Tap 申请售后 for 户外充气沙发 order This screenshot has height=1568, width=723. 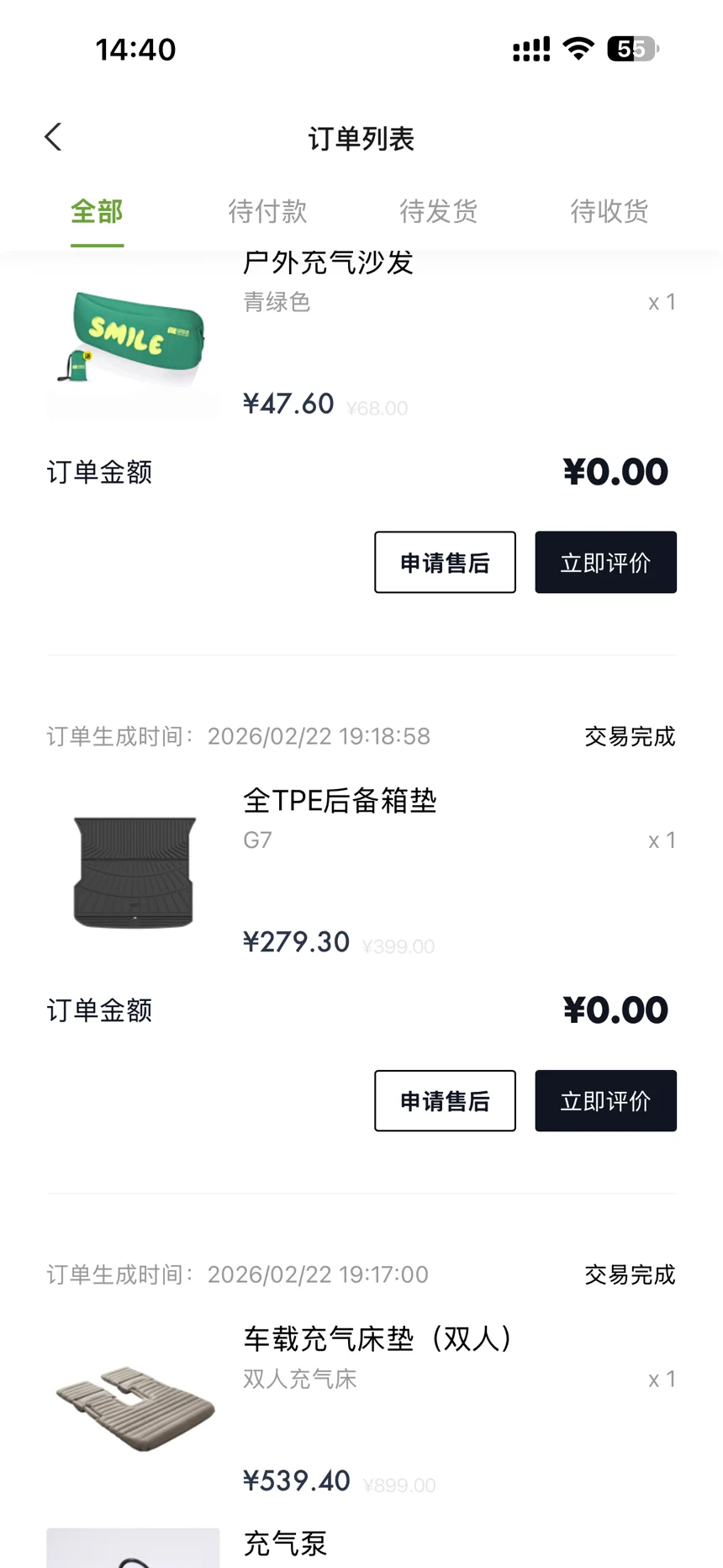click(x=445, y=562)
